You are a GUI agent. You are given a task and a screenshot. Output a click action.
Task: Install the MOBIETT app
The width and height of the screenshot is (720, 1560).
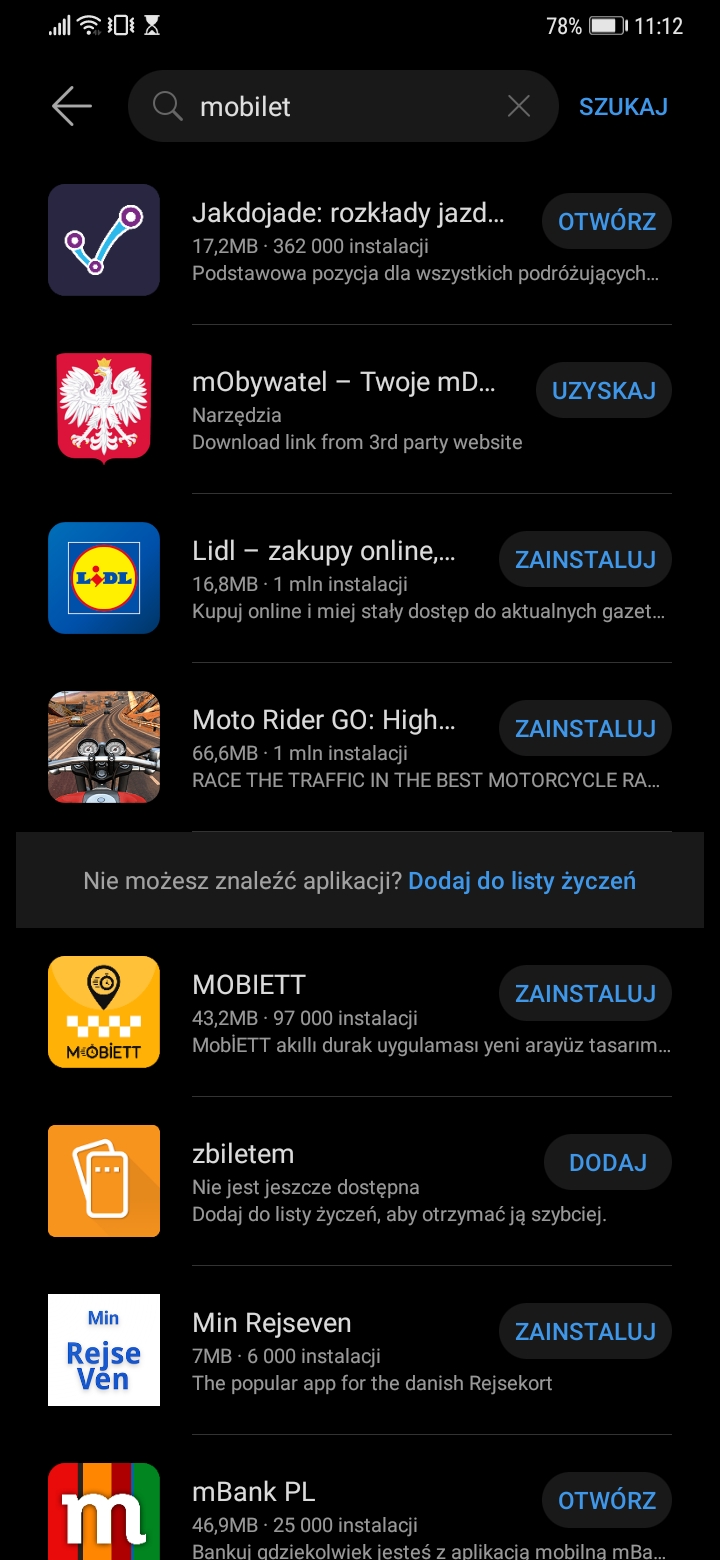pos(585,994)
